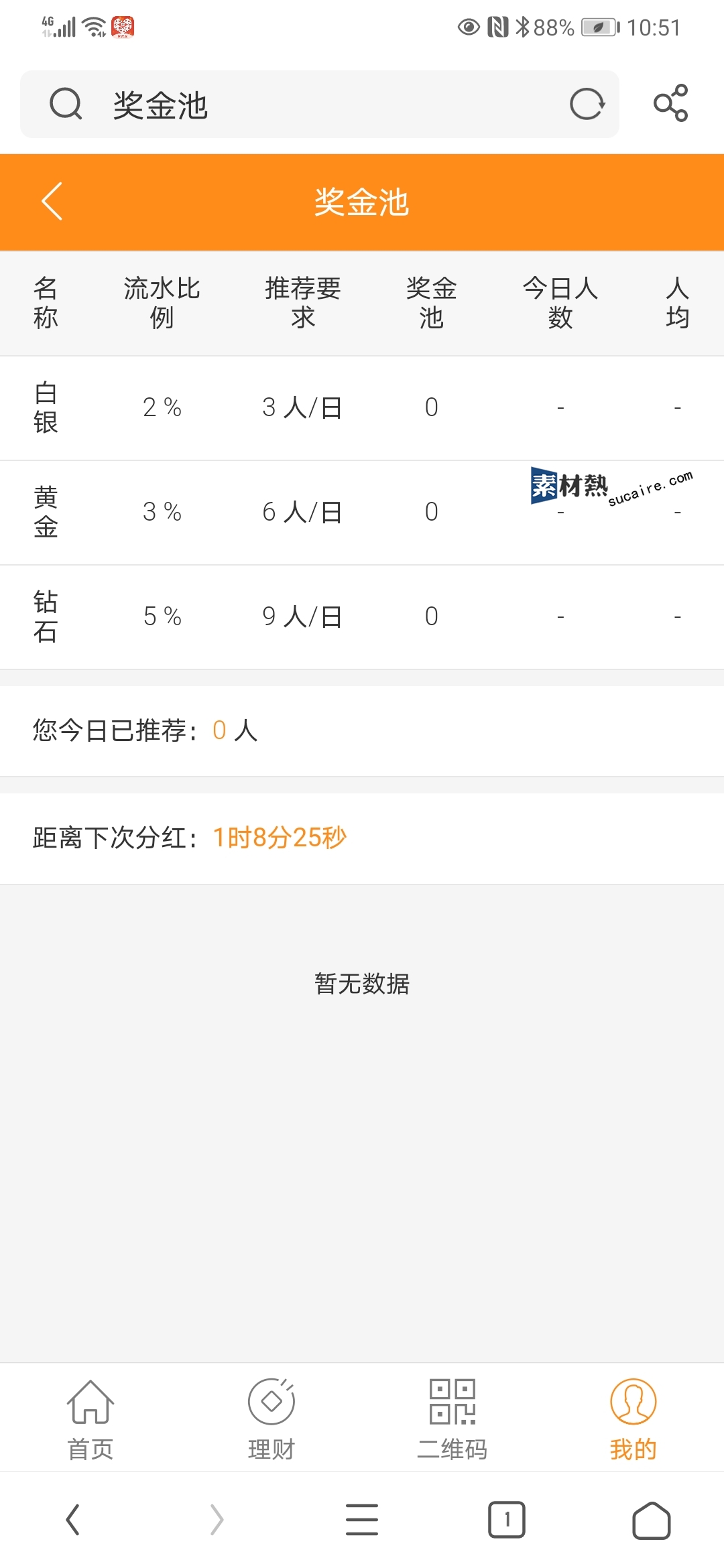The image size is (724, 1568).
Task: Share this page via the share icon
Action: [x=671, y=103]
